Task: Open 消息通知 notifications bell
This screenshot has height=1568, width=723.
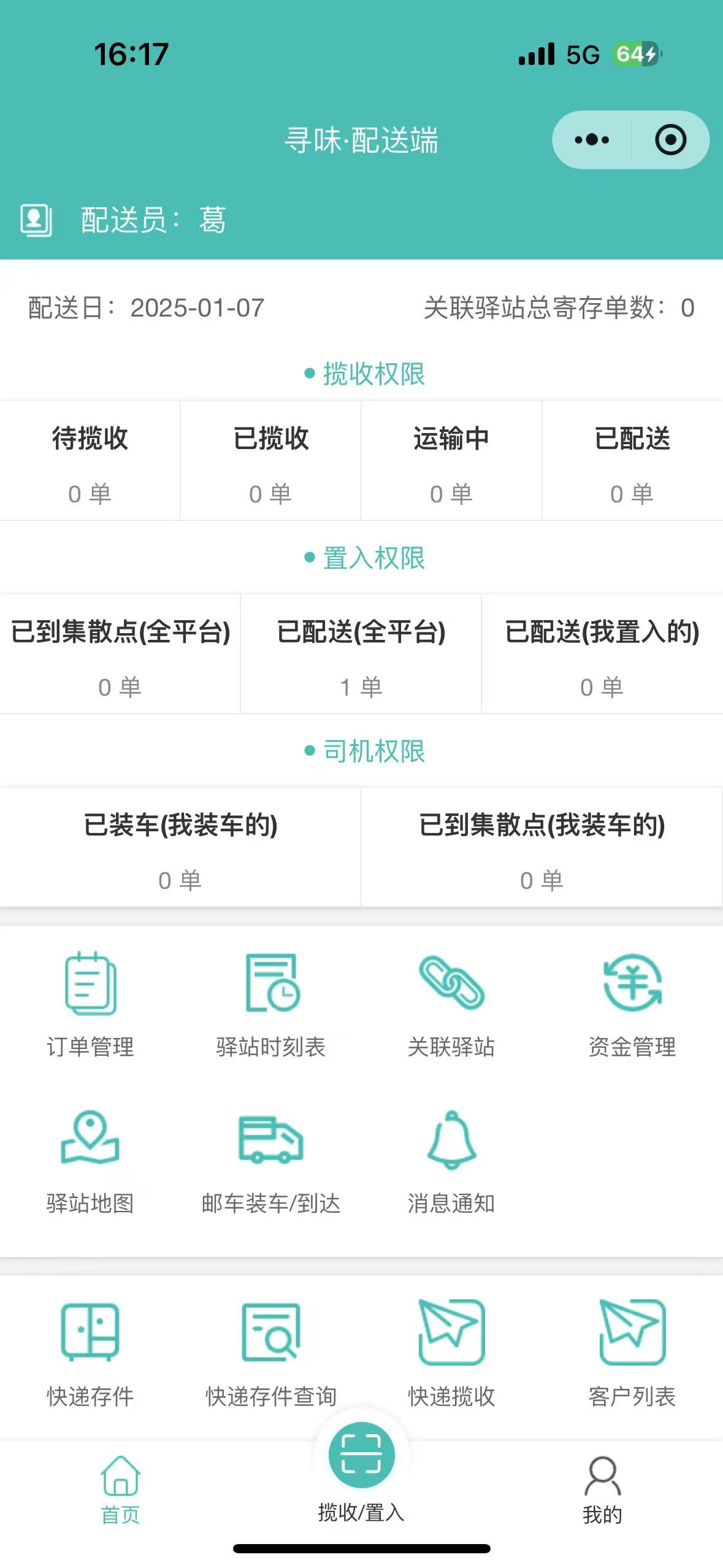Action: (451, 1162)
